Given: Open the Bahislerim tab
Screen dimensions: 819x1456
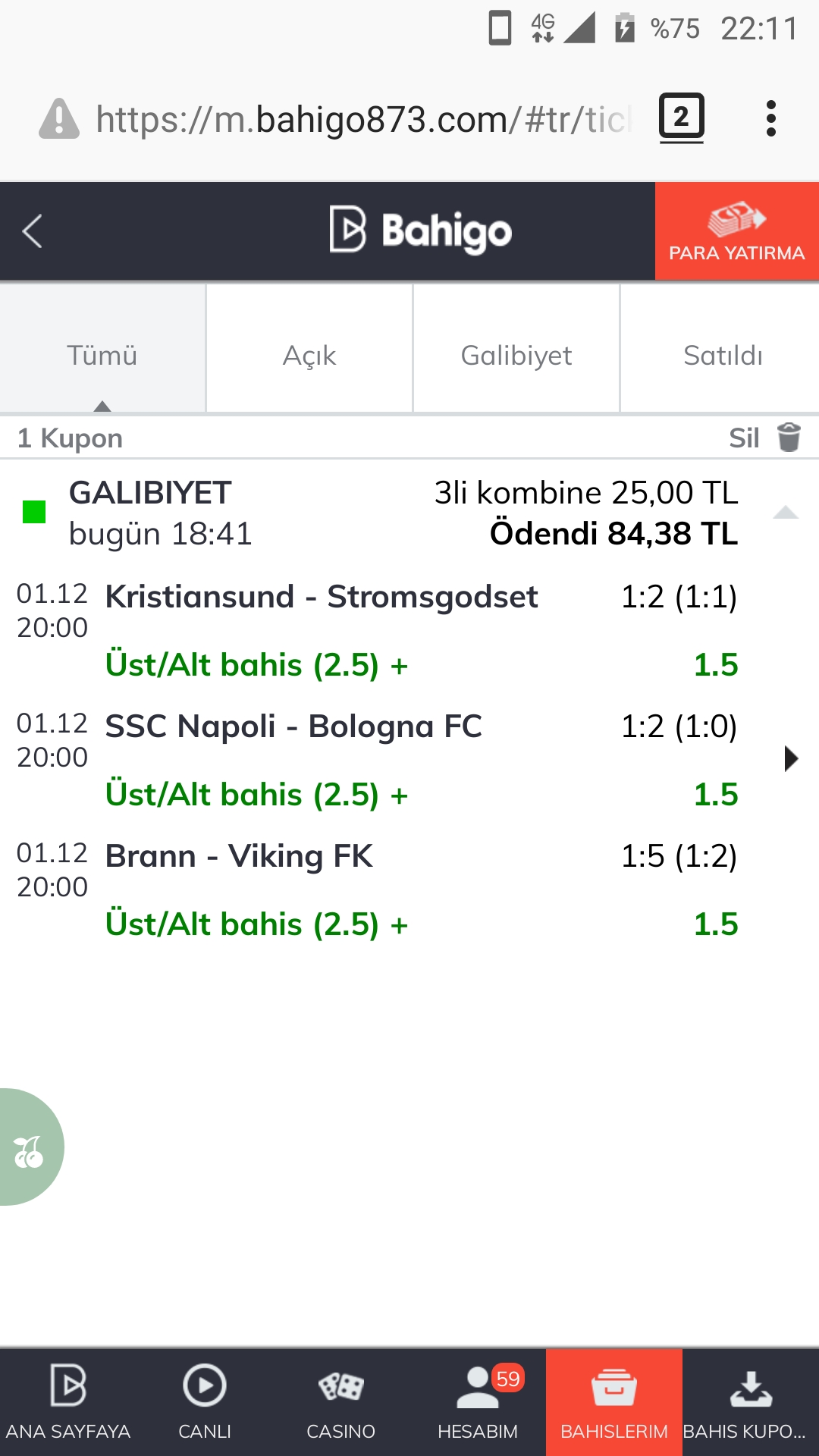Looking at the screenshot, I should tap(614, 1401).
